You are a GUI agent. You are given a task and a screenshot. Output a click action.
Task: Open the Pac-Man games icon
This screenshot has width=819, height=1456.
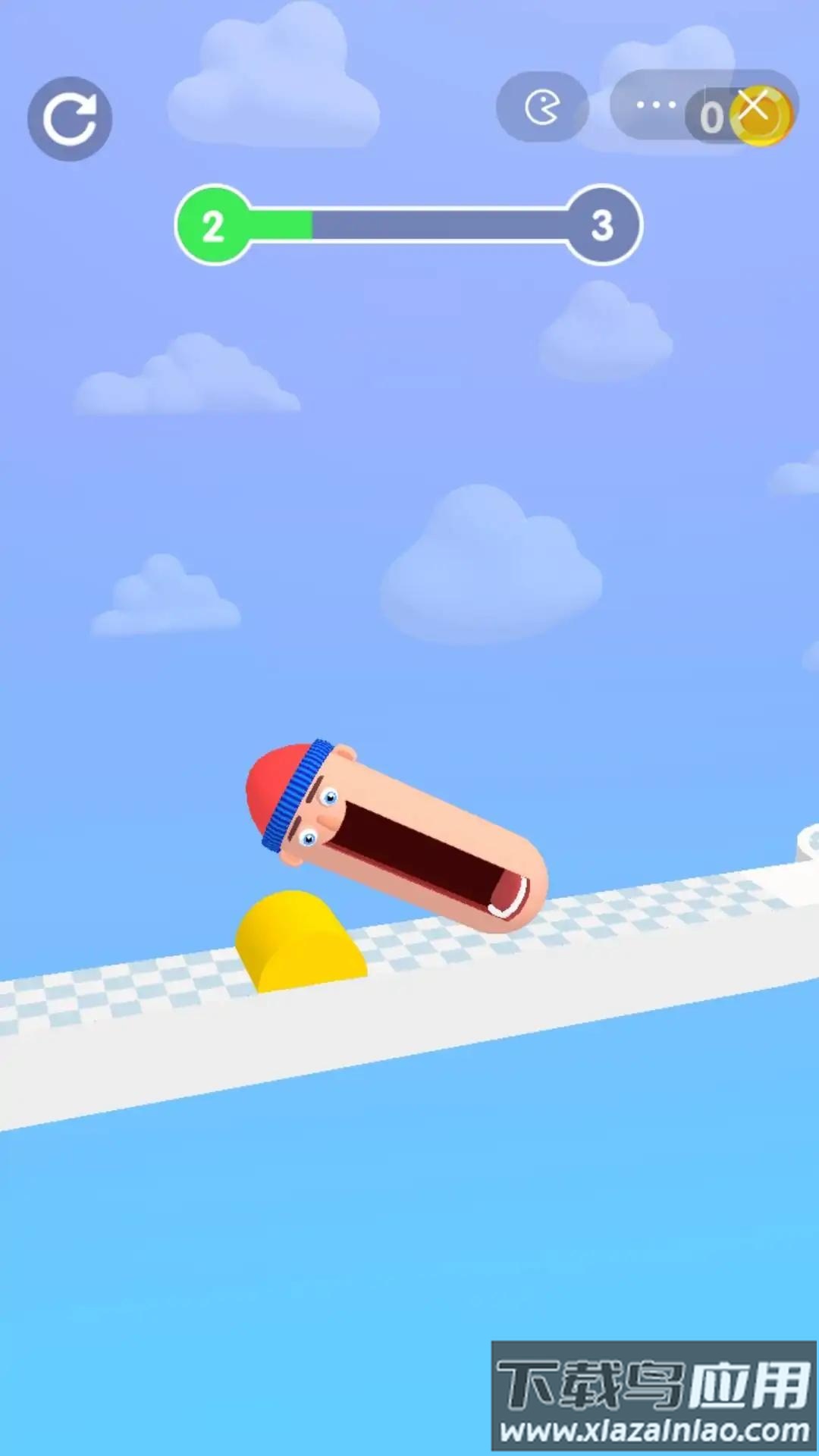tap(542, 108)
